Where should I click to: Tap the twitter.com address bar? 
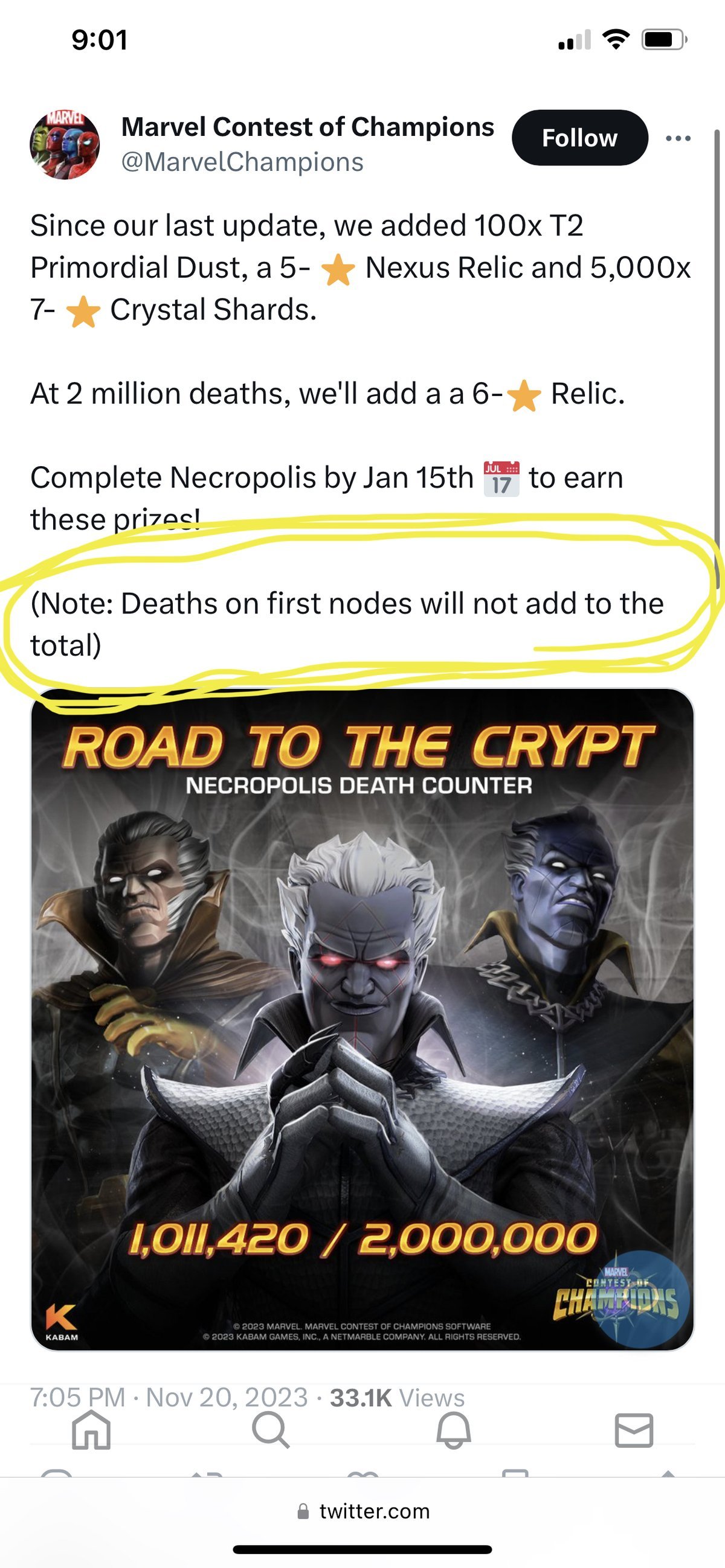click(x=363, y=1511)
